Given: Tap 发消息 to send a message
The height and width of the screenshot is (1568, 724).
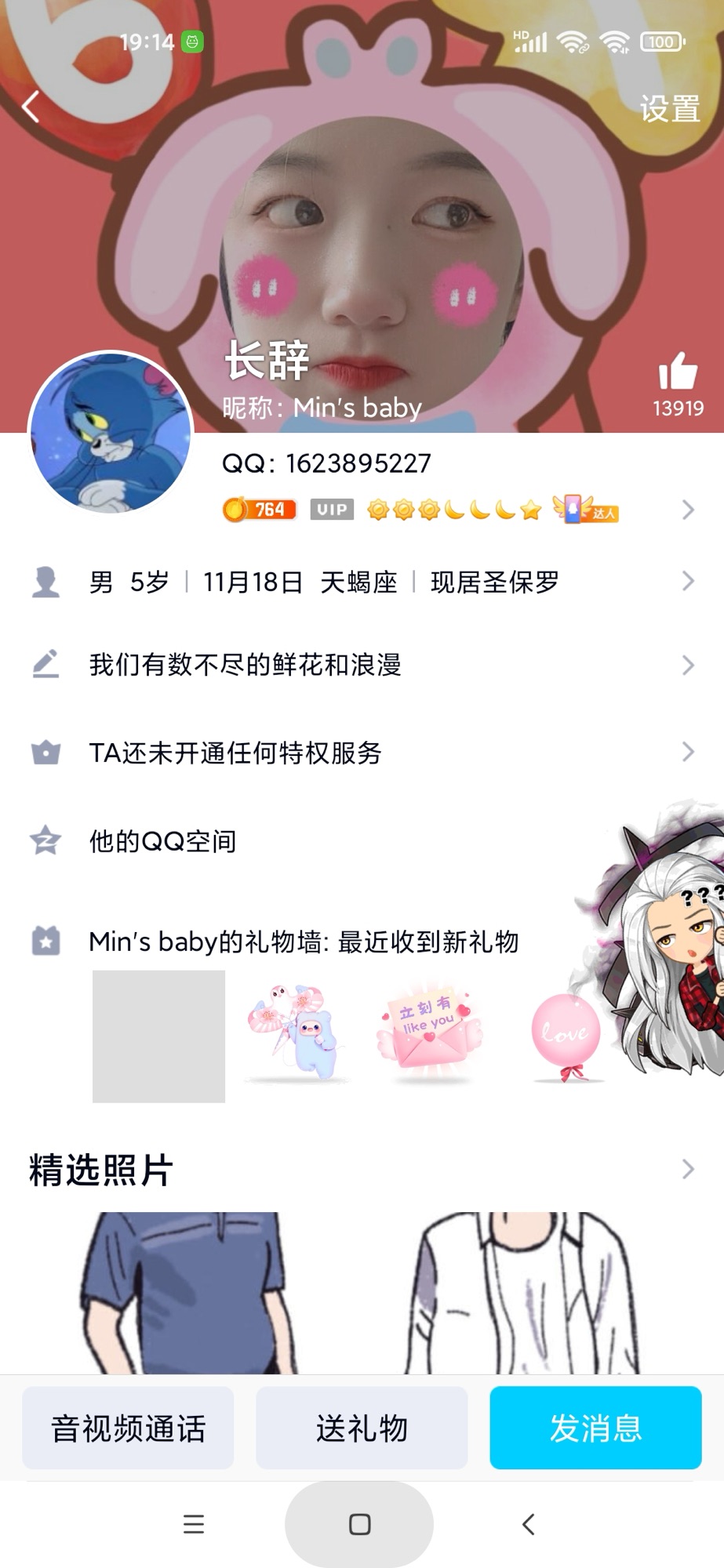Looking at the screenshot, I should point(595,1428).
